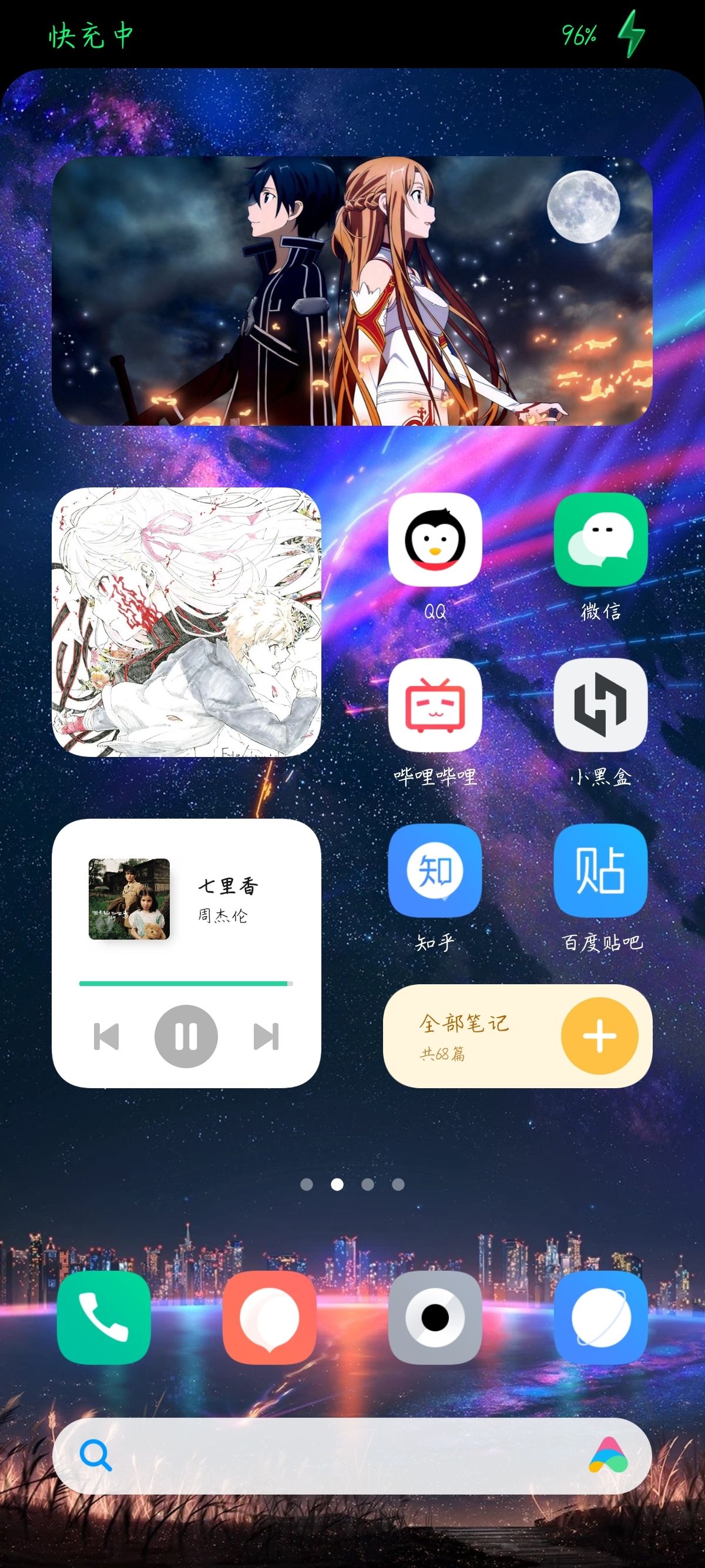The height and width of the screenshot is (1568, 705).
Task: Launch 微信 (WeChat)
Action: 600,539
